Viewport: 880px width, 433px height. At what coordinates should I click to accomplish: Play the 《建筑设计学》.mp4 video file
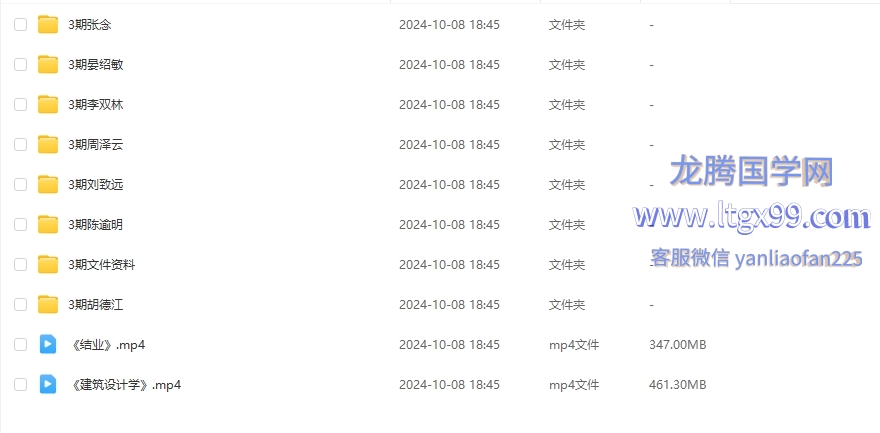tap(126, 385)
